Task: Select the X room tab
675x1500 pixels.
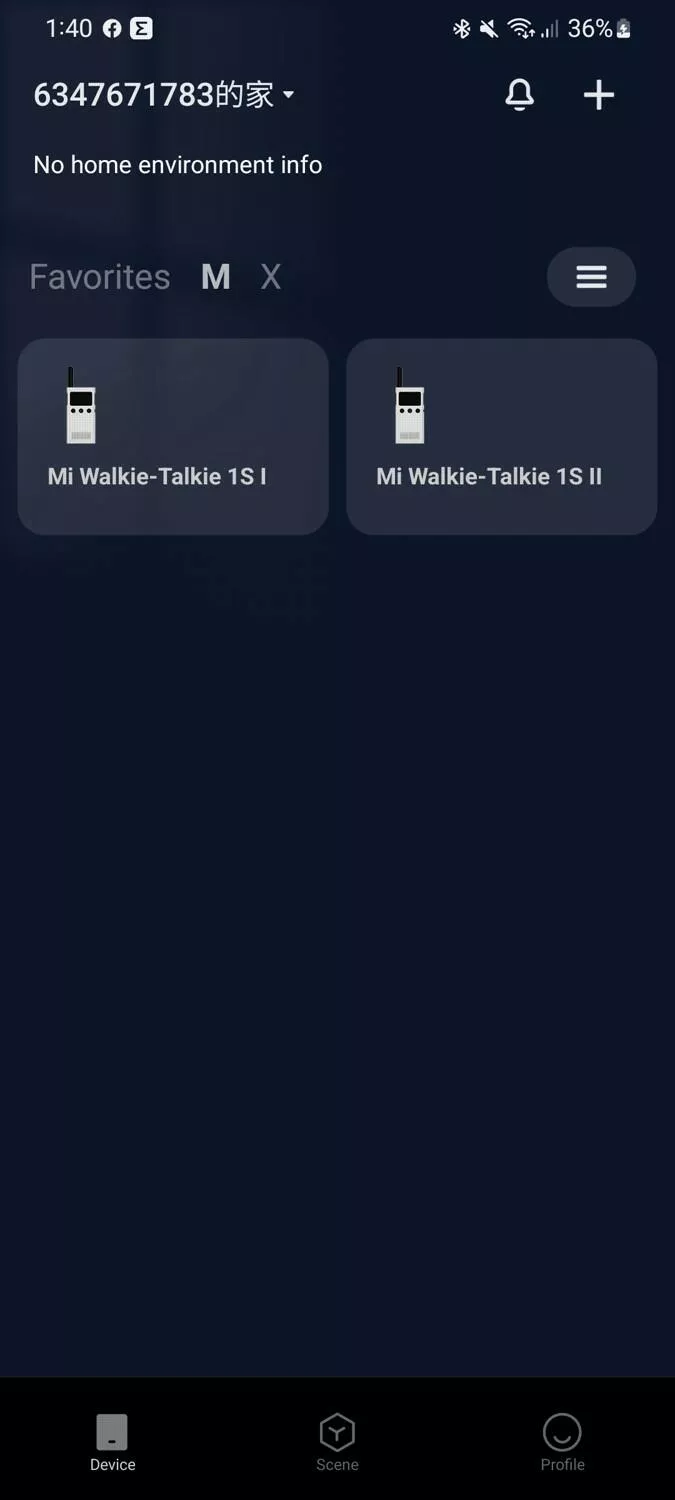Action: pyautogui.click(x=271, y=277)
